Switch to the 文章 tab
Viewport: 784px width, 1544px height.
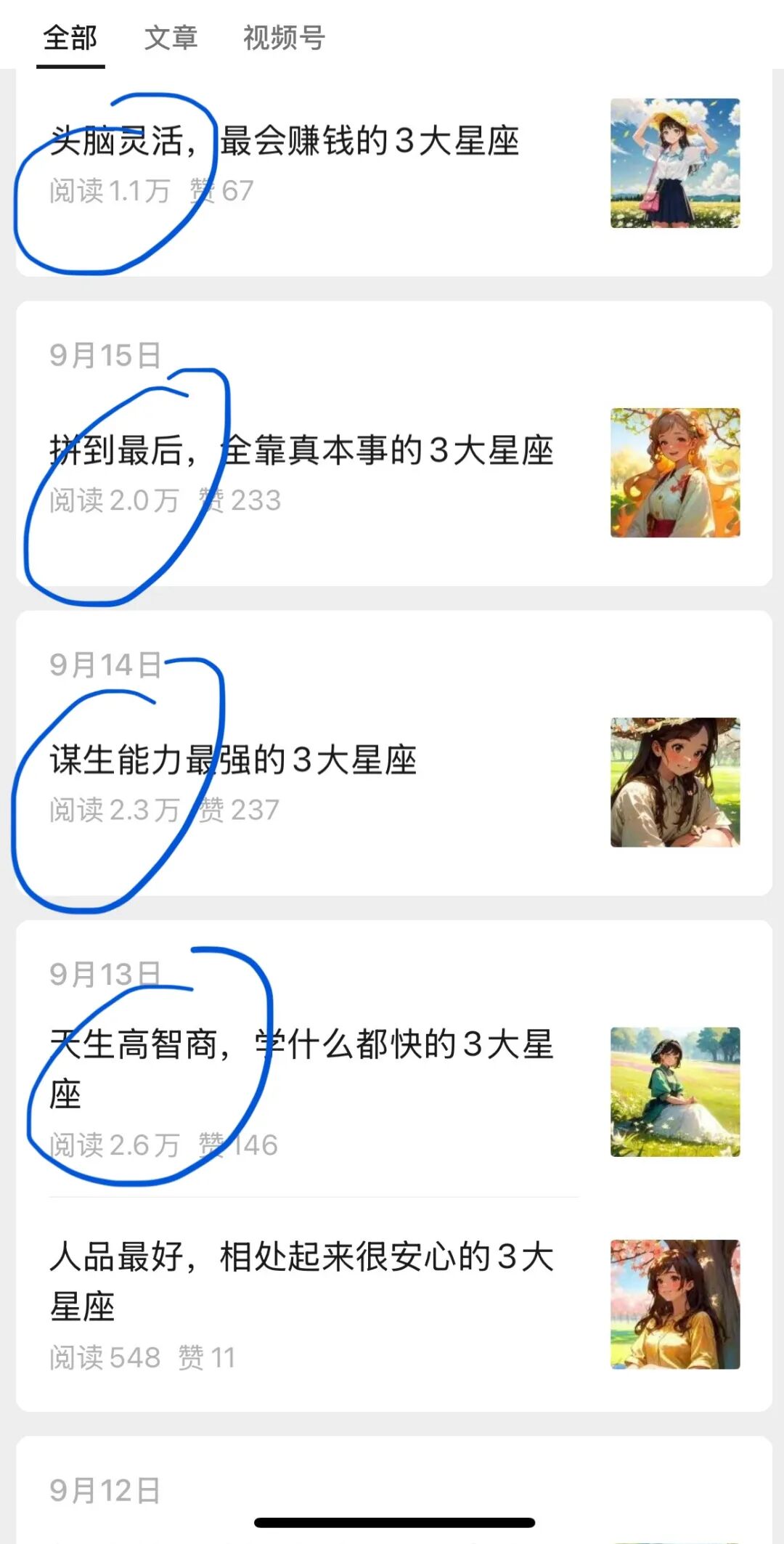coord(171,38)
